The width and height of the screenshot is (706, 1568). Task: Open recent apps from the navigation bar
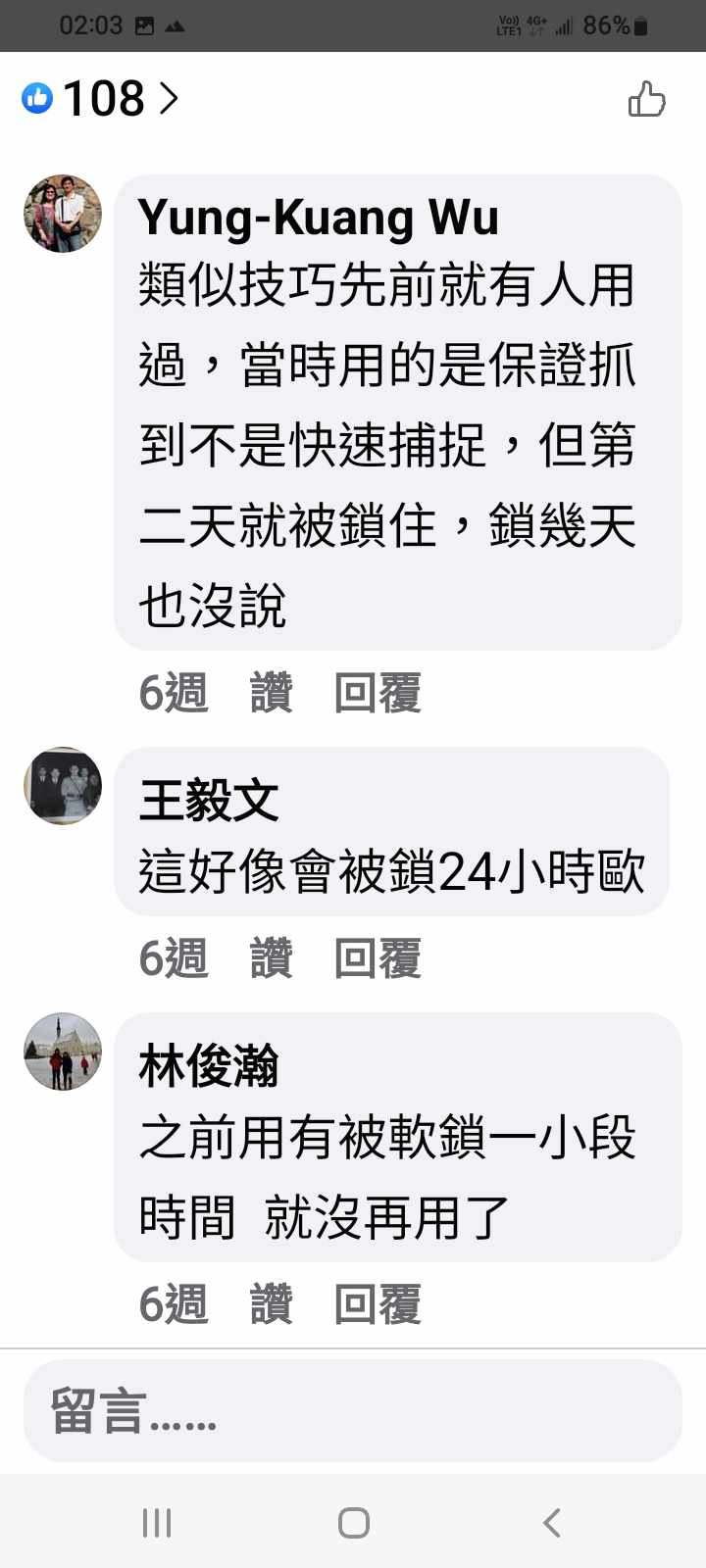tap(157, 1522)
